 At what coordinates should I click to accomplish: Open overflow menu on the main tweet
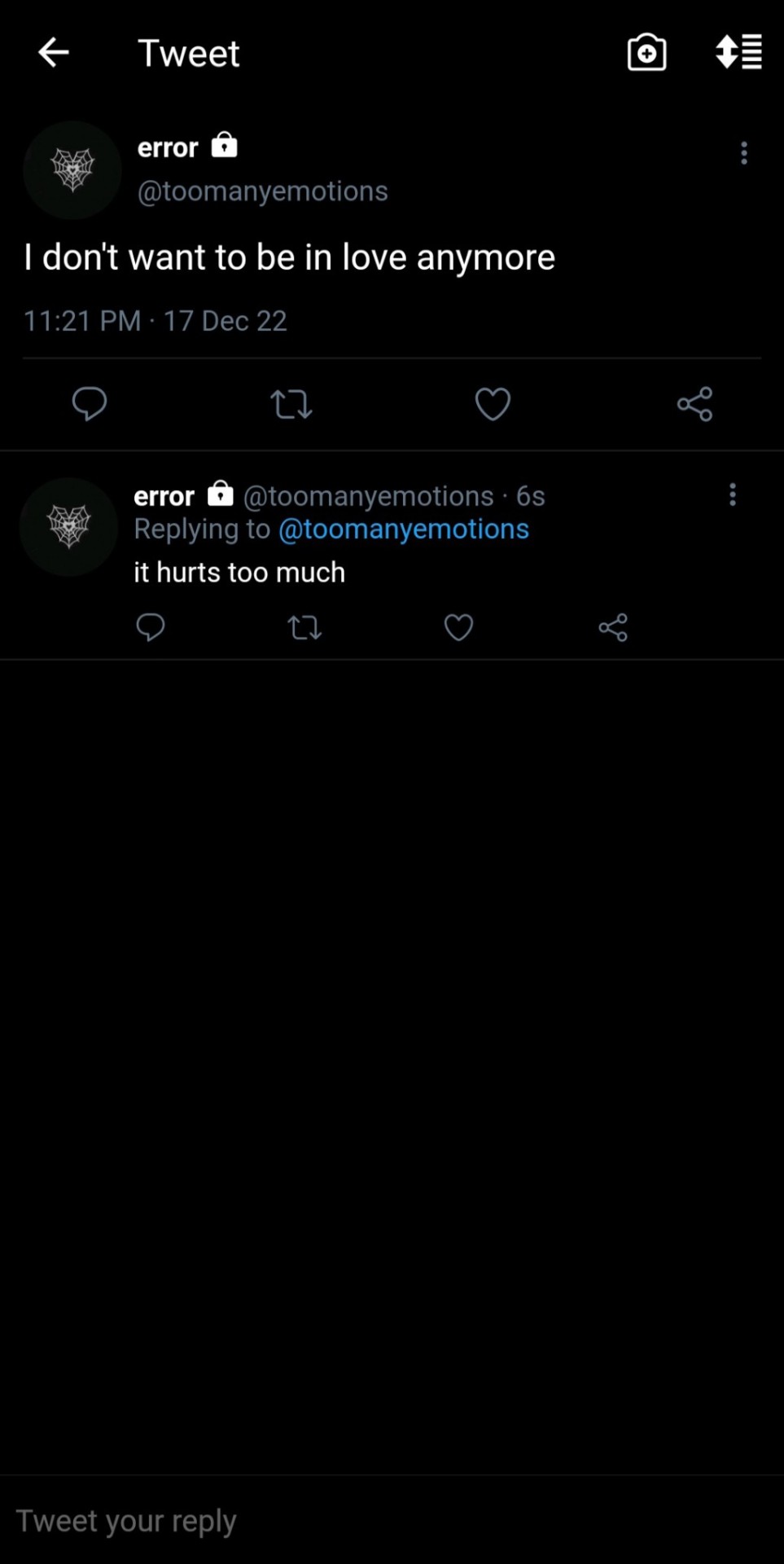pos(743,153)
